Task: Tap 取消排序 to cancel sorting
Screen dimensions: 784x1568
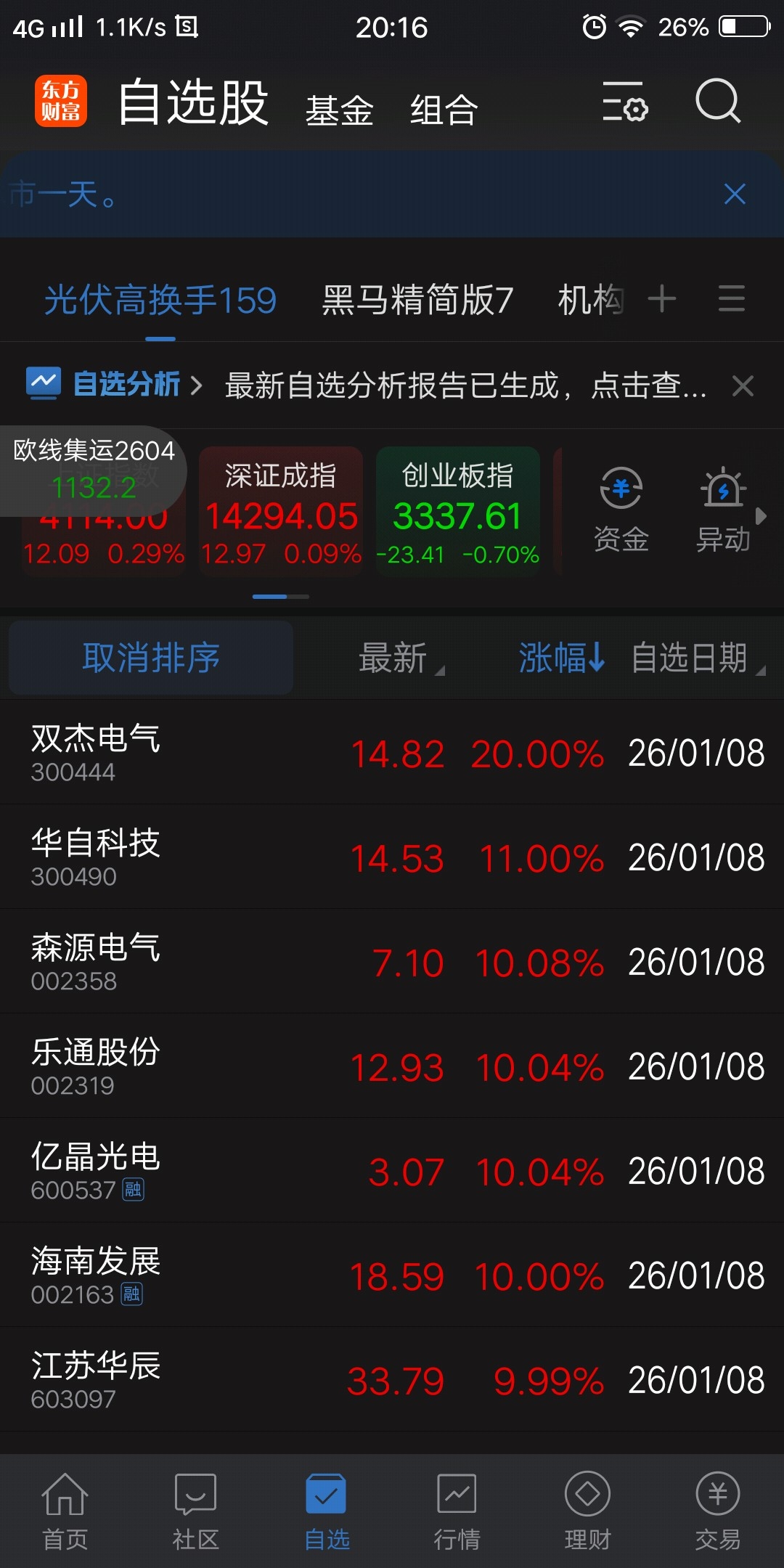Action: pyautogui.click(x=151, y=658)
